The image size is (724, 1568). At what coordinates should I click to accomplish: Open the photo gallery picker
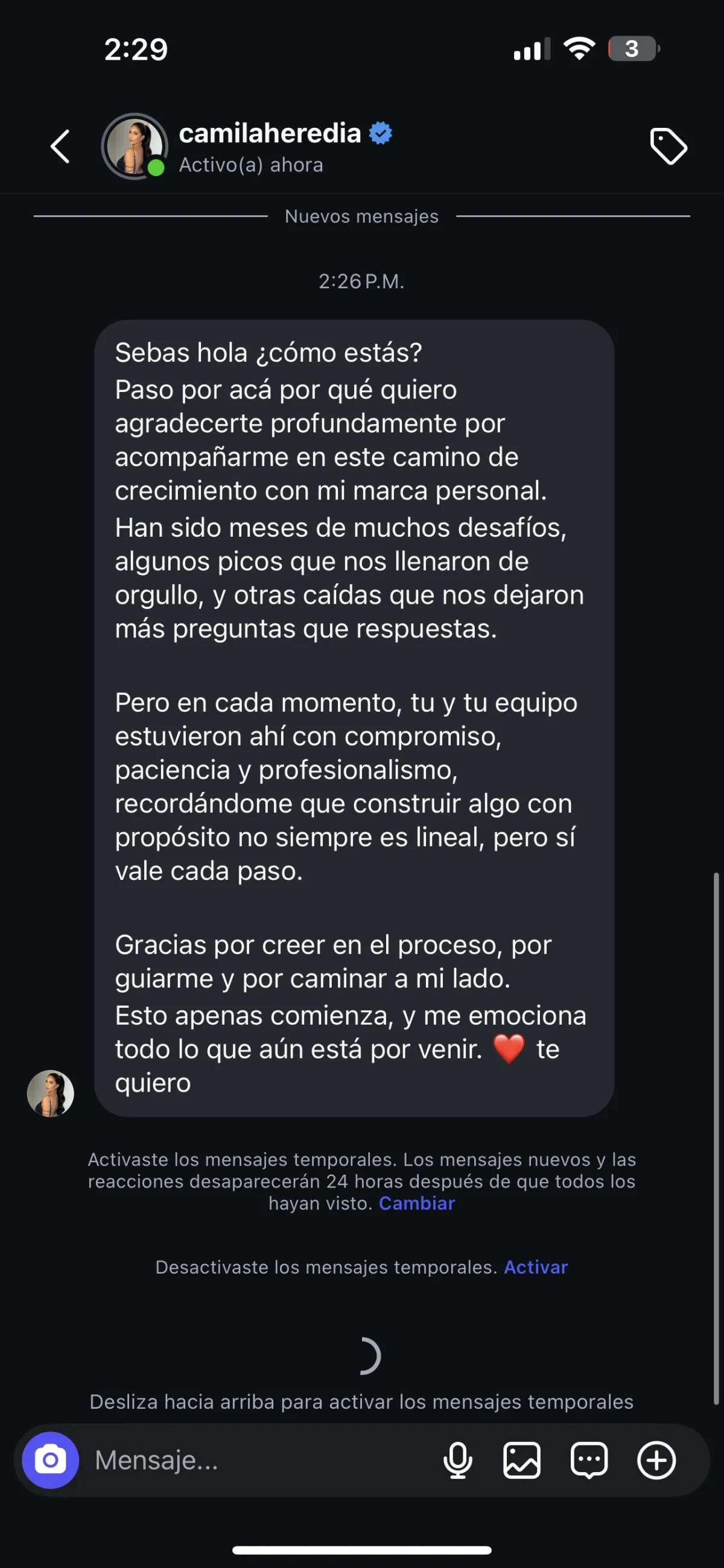(522, 1460)
